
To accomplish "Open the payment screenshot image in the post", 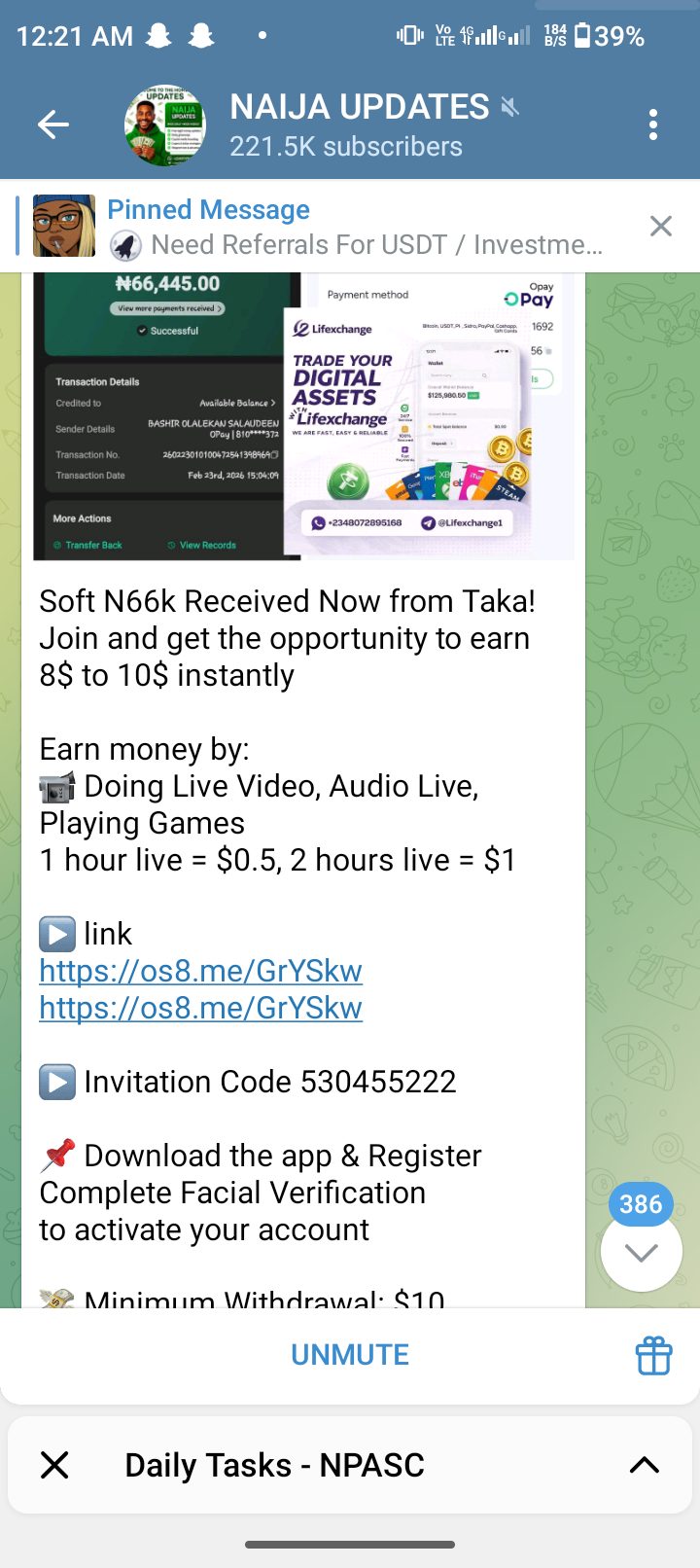I will tap(303, 416).
